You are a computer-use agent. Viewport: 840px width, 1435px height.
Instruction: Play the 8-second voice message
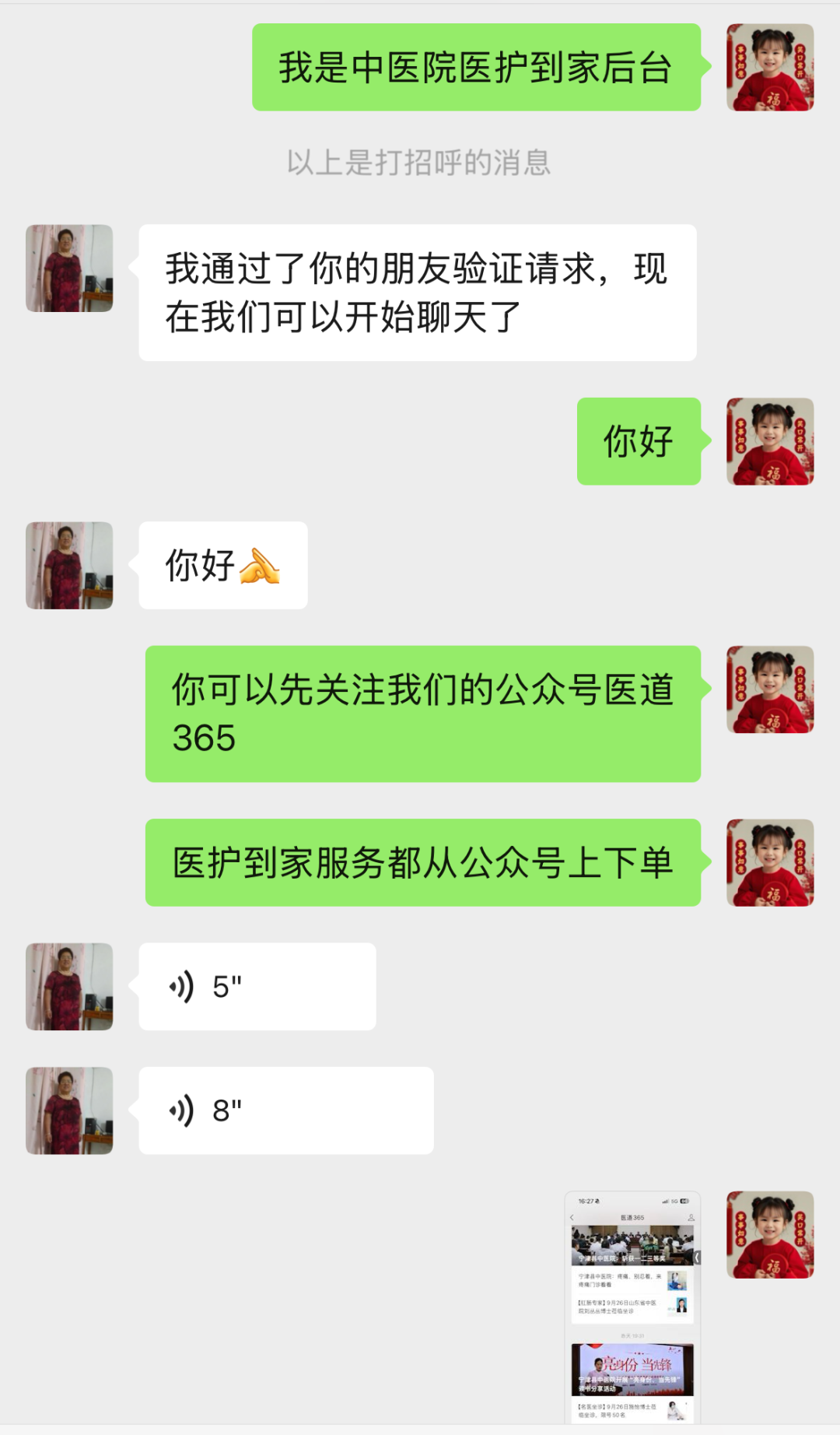click(285, 1110)
